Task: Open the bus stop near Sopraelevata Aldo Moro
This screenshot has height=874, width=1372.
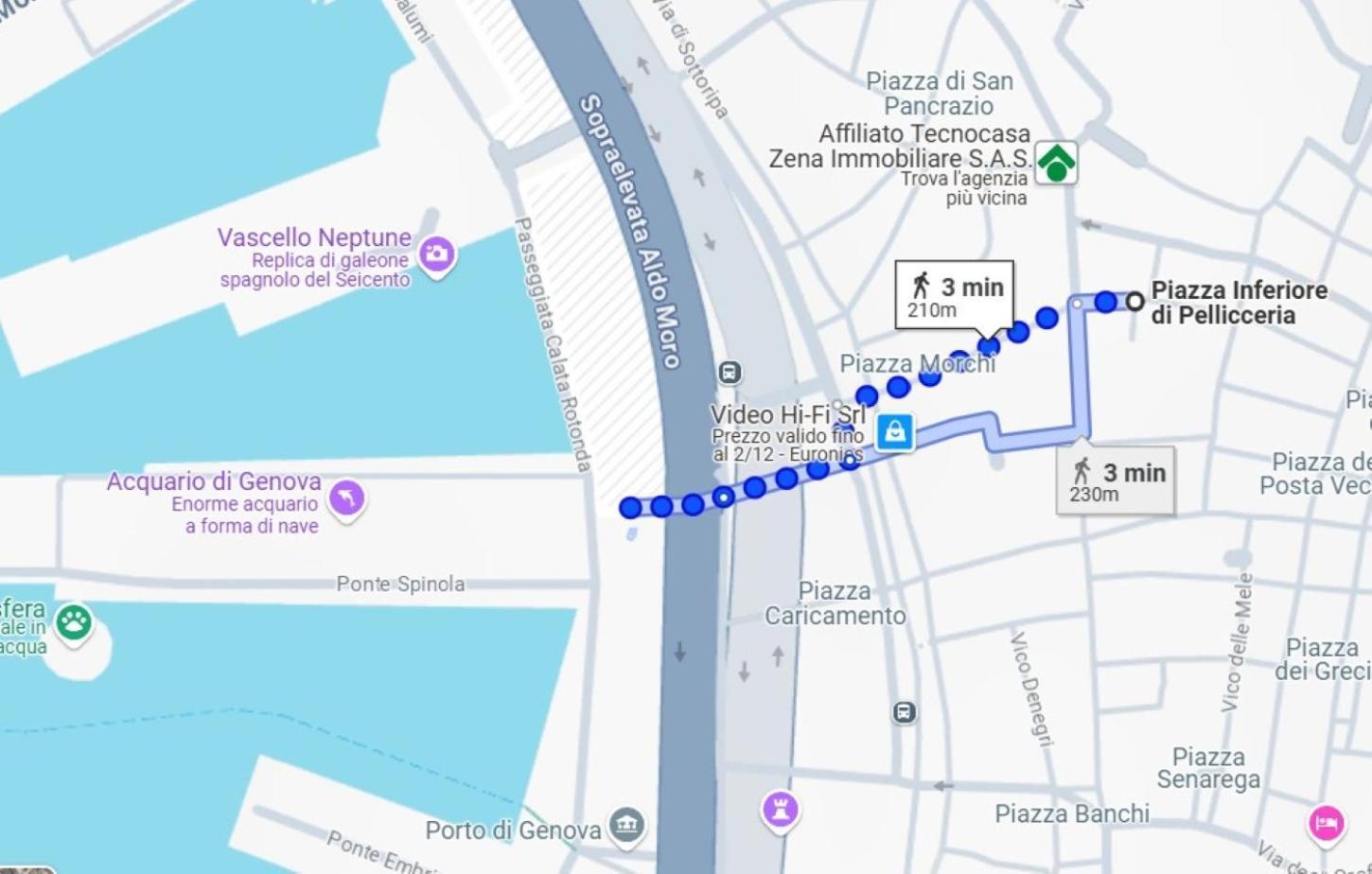Action: [x=729, y=373]
